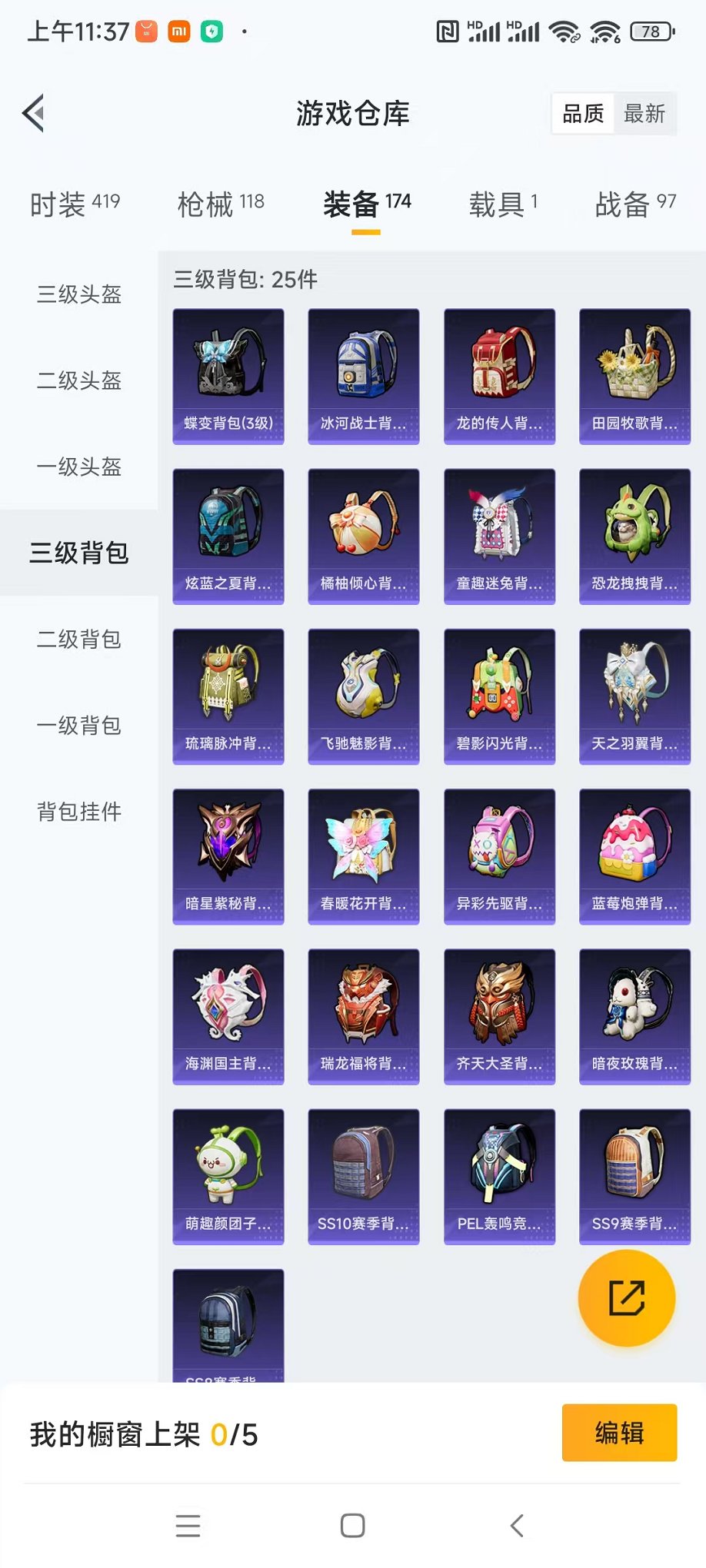706x1568 pixels.
Task: Tap the system home button
Action: coord(353,1526)
